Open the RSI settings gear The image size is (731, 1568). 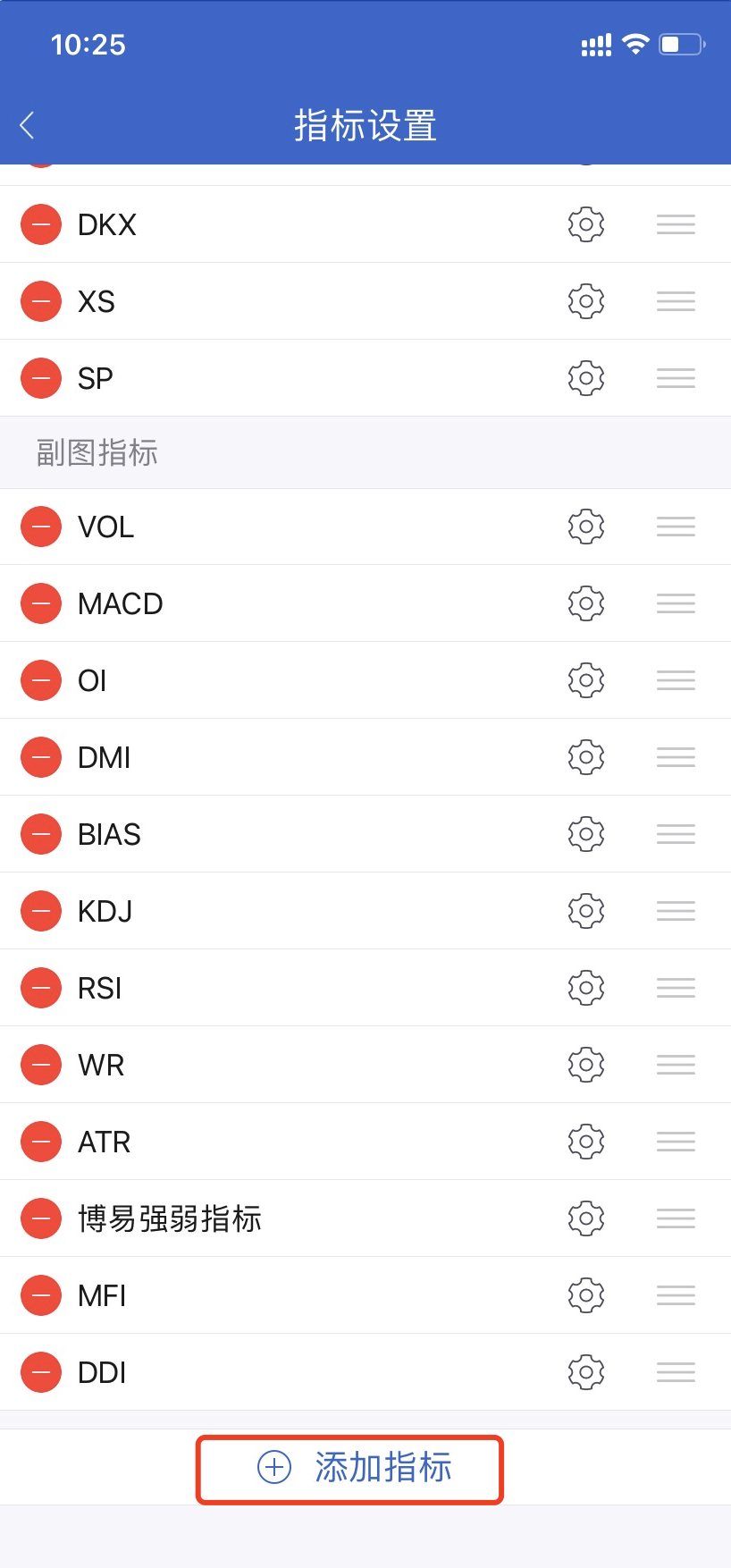click(x=586, y=988)
